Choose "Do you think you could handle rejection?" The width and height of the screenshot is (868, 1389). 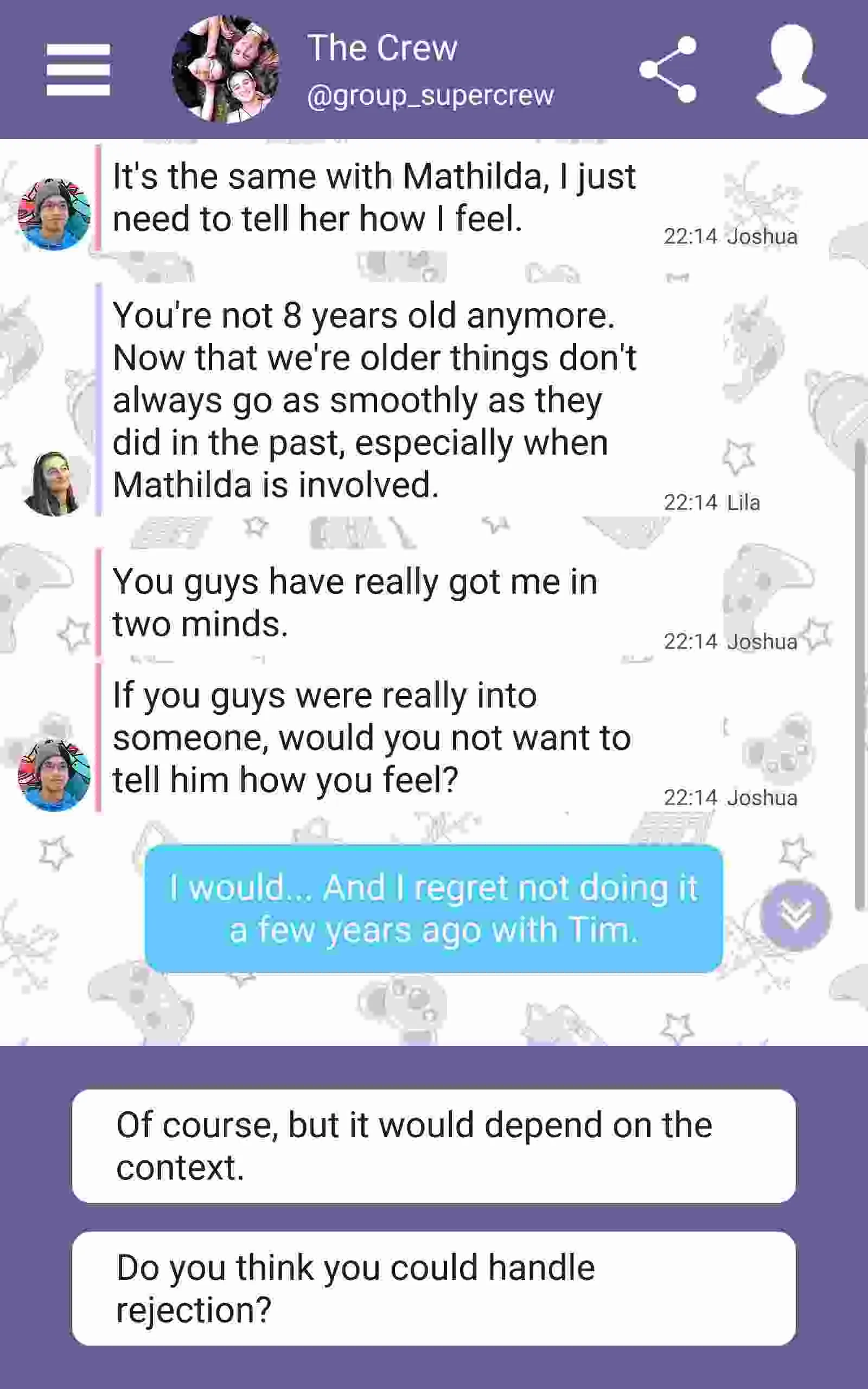coord(433,1288)
